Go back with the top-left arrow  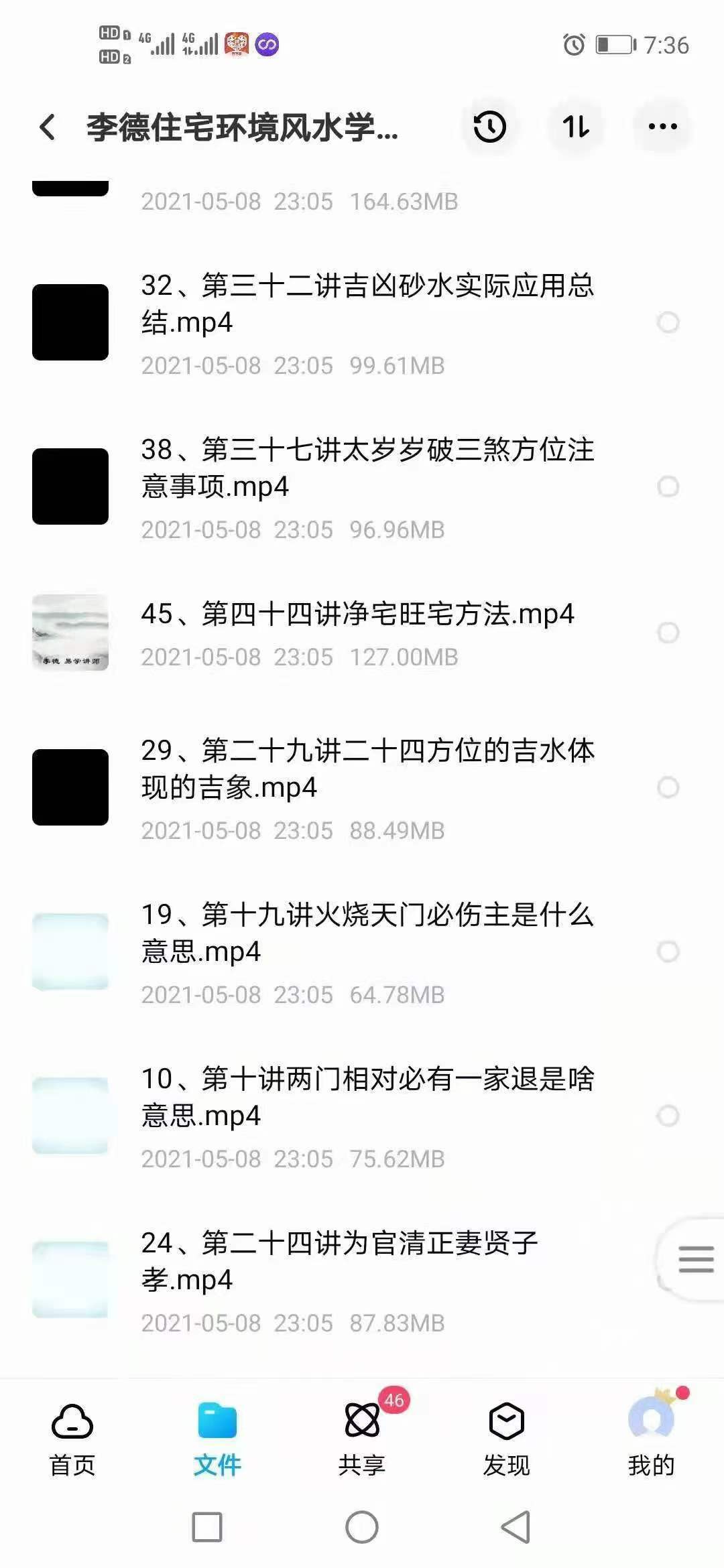(46, 126)
